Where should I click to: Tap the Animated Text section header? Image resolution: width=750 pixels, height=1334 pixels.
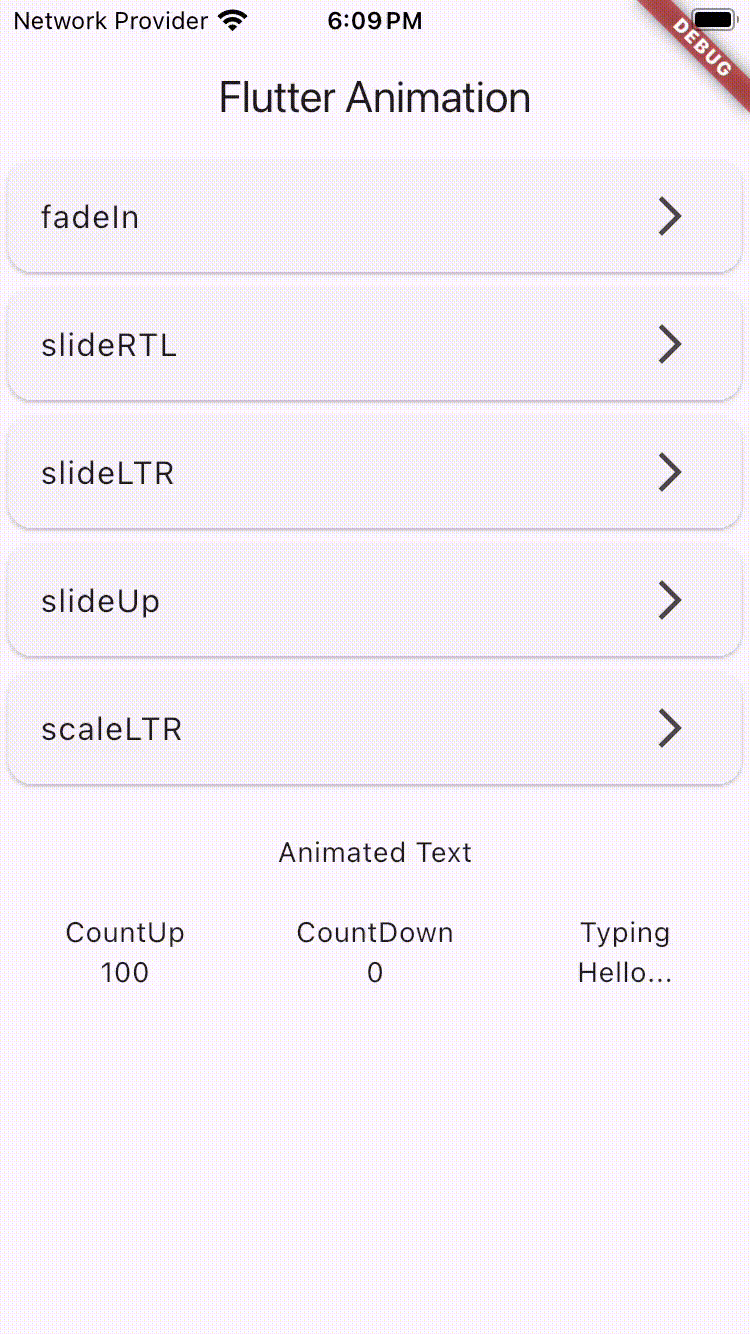pos(374,852)
